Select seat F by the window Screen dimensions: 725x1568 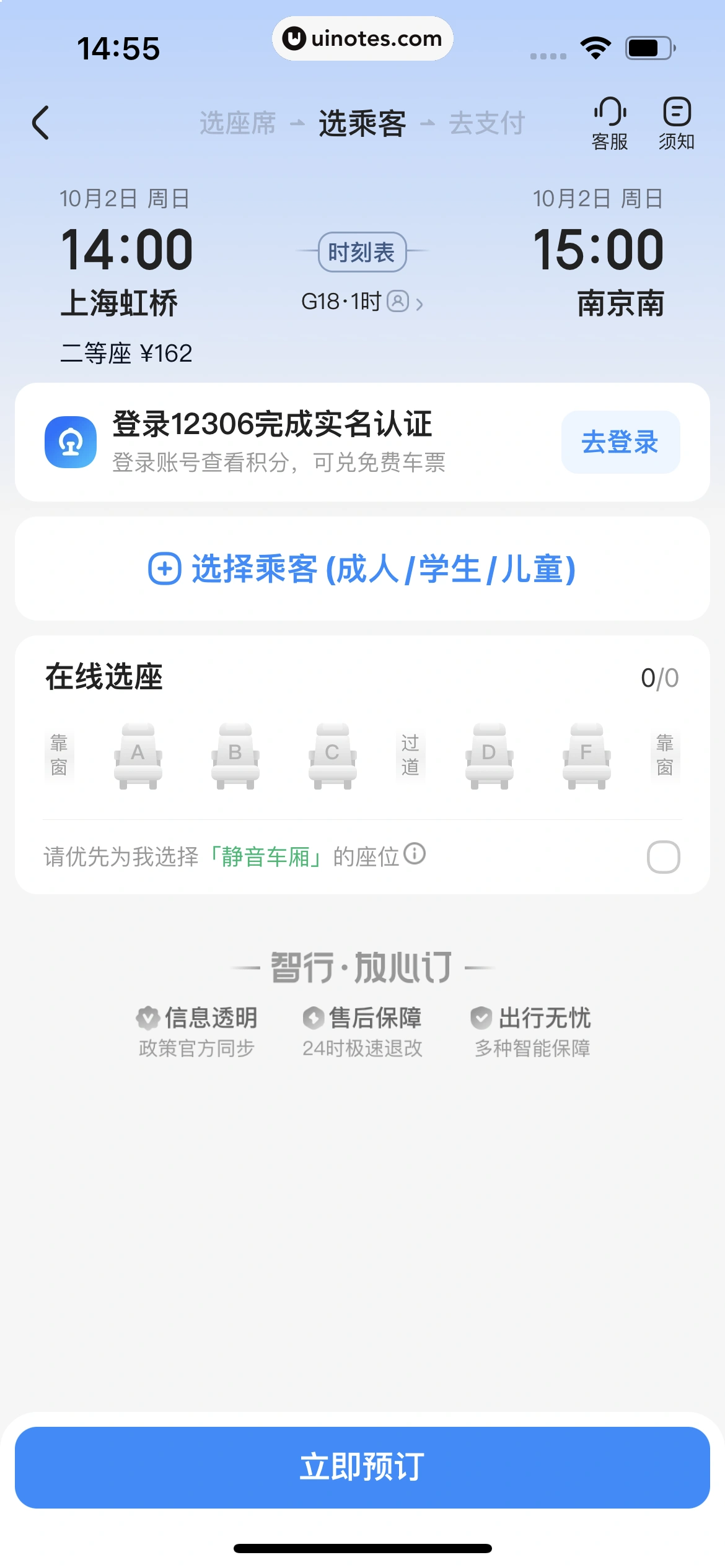click(586, 756)
